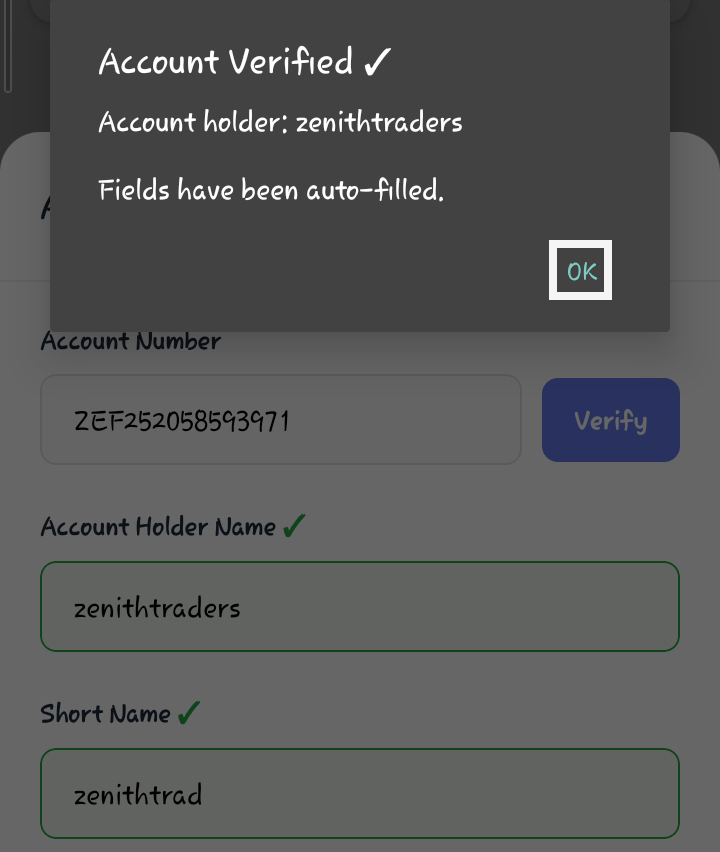Edit the Account Number field
The image size is (720, 852).
click(280, 420)
